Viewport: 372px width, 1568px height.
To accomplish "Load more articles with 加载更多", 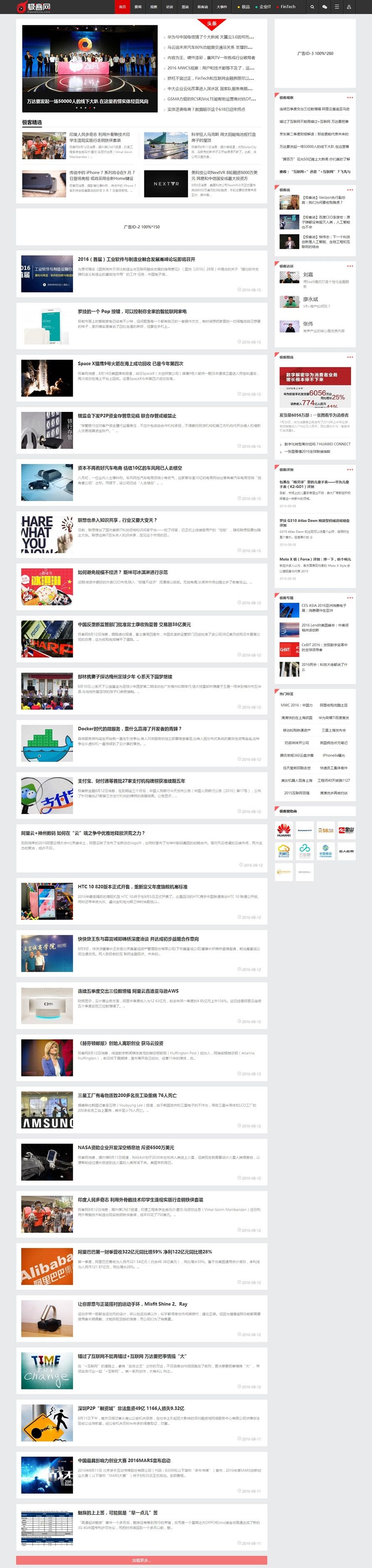I will pyautogui.click(x=141, y=1560).
